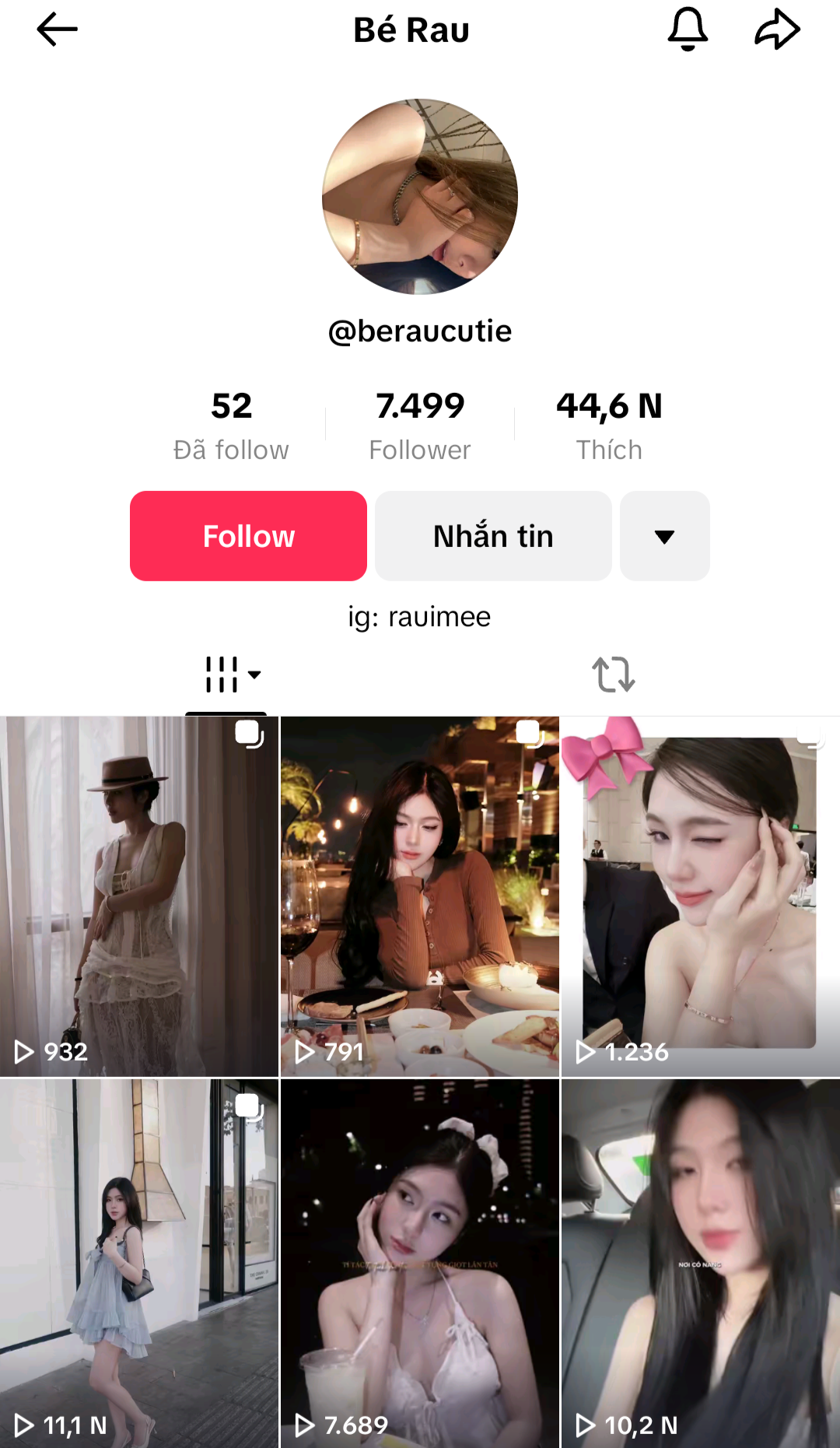Open the video with 791 views
The width and height of the screenshot is (840, 1448).
[x=420, y=896]
